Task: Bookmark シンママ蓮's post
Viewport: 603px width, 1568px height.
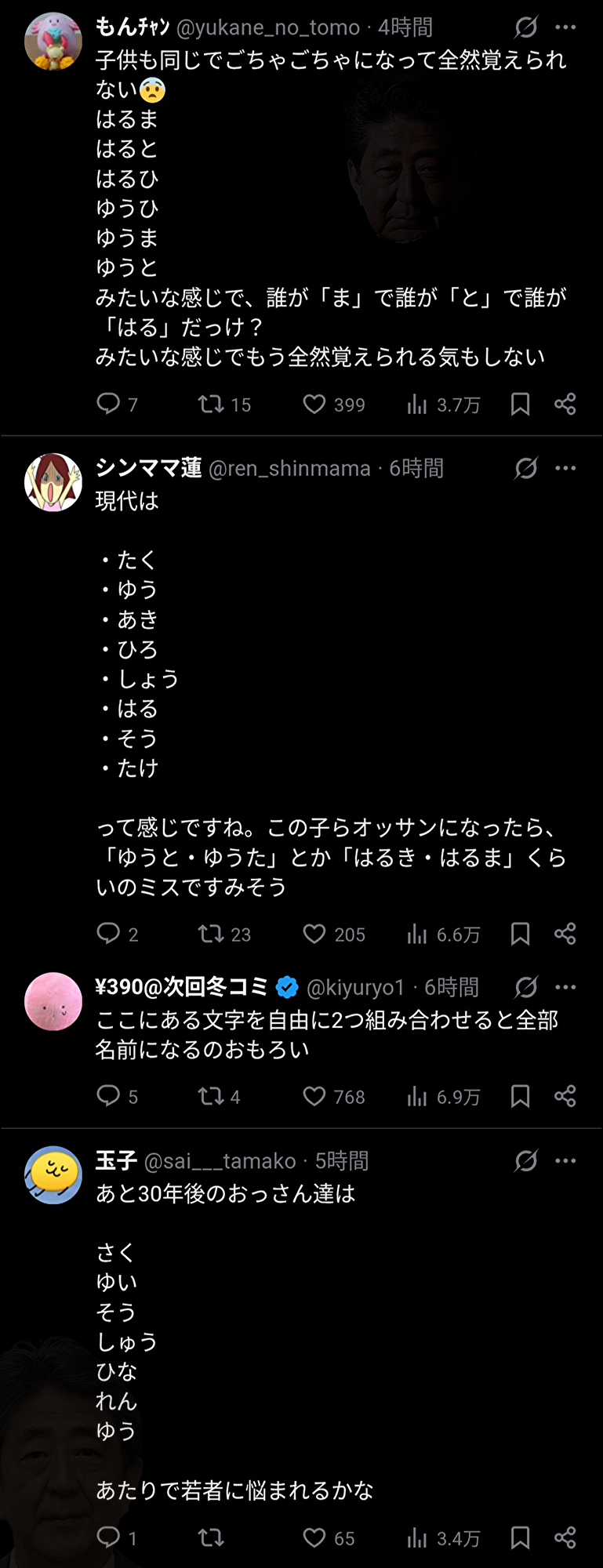Action: point(520,934)
